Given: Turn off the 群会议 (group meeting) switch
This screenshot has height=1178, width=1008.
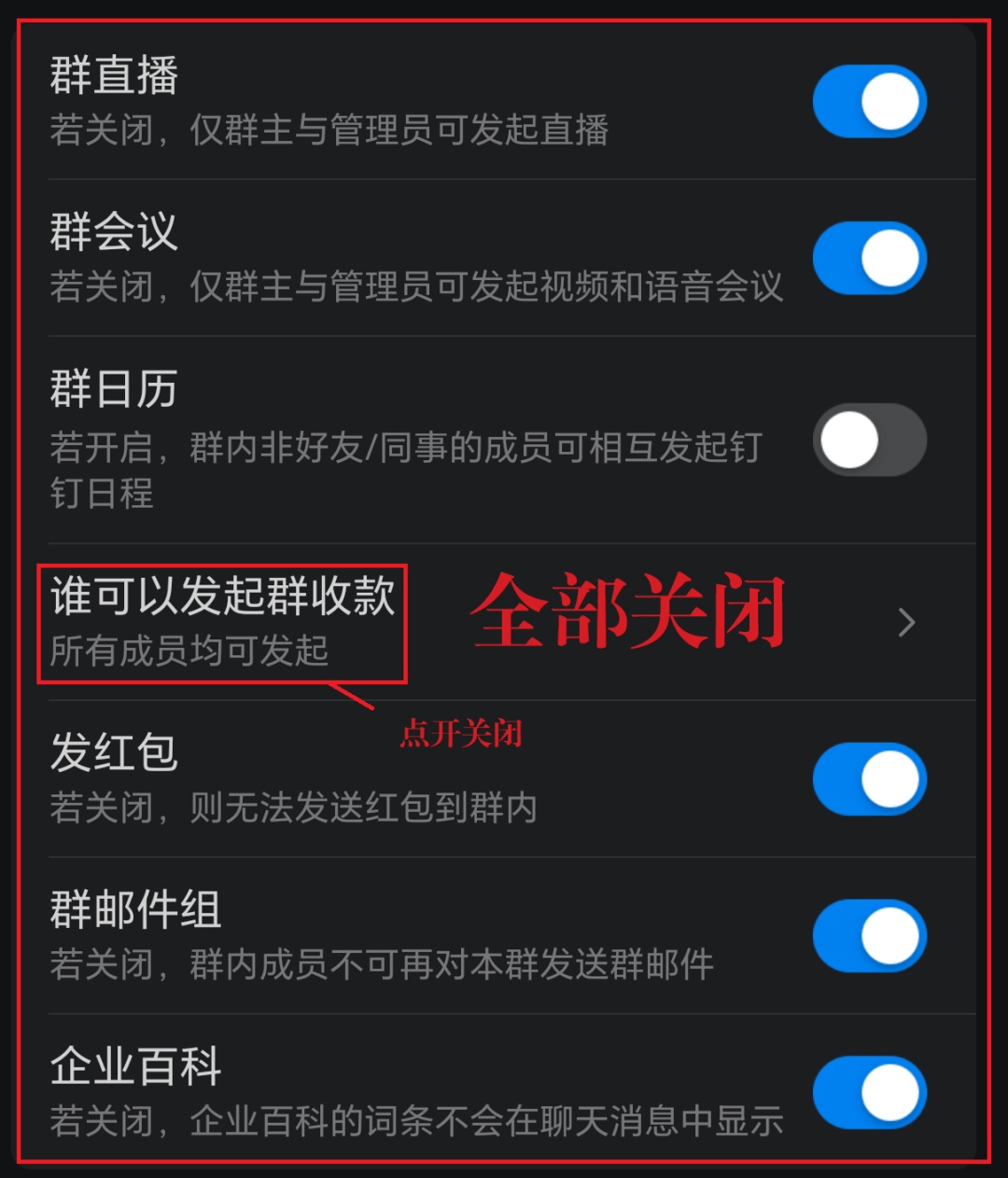Looking at the screenshot, I should 869,259.
